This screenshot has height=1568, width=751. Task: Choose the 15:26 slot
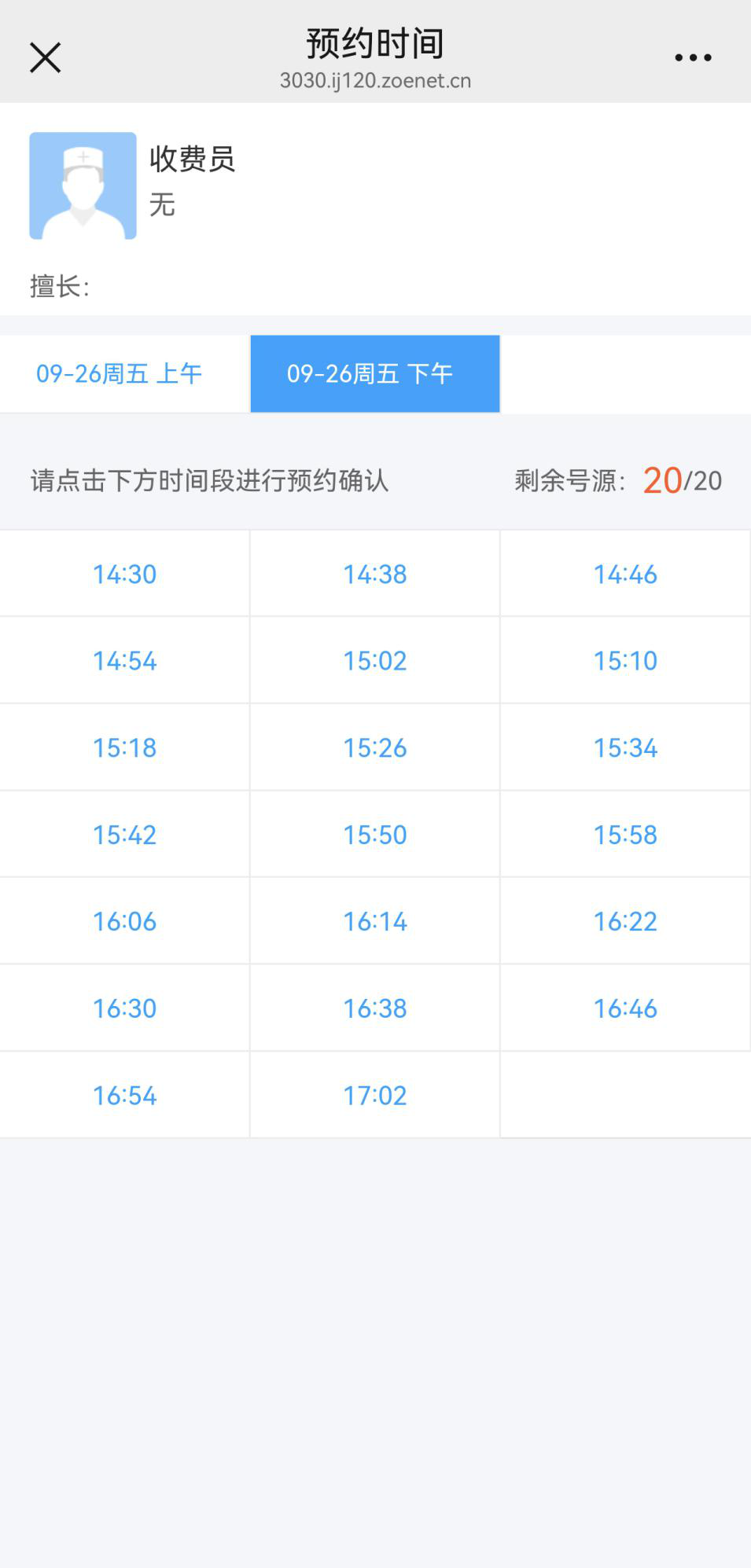click(x=374, y=748)
